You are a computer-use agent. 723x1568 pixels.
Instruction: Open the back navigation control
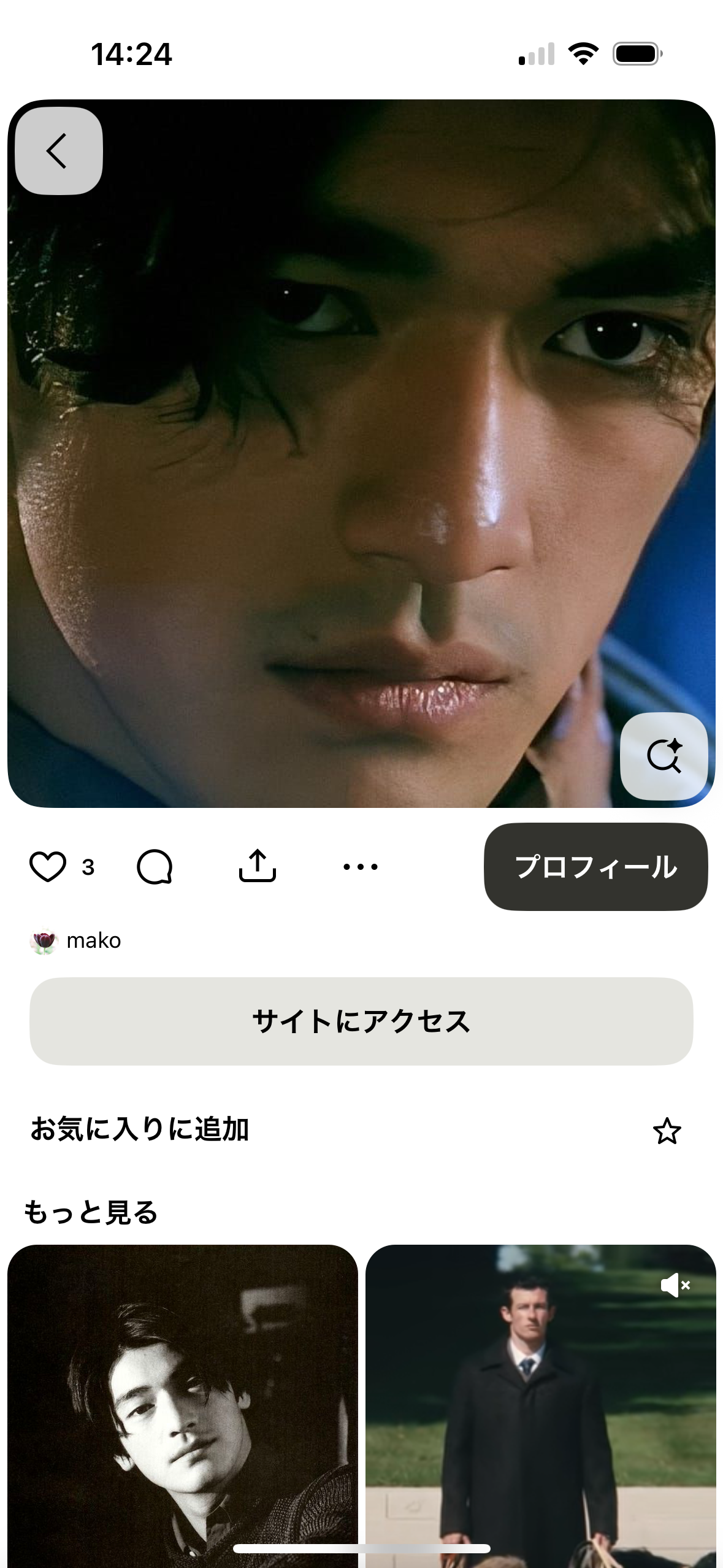click(58, 152)
